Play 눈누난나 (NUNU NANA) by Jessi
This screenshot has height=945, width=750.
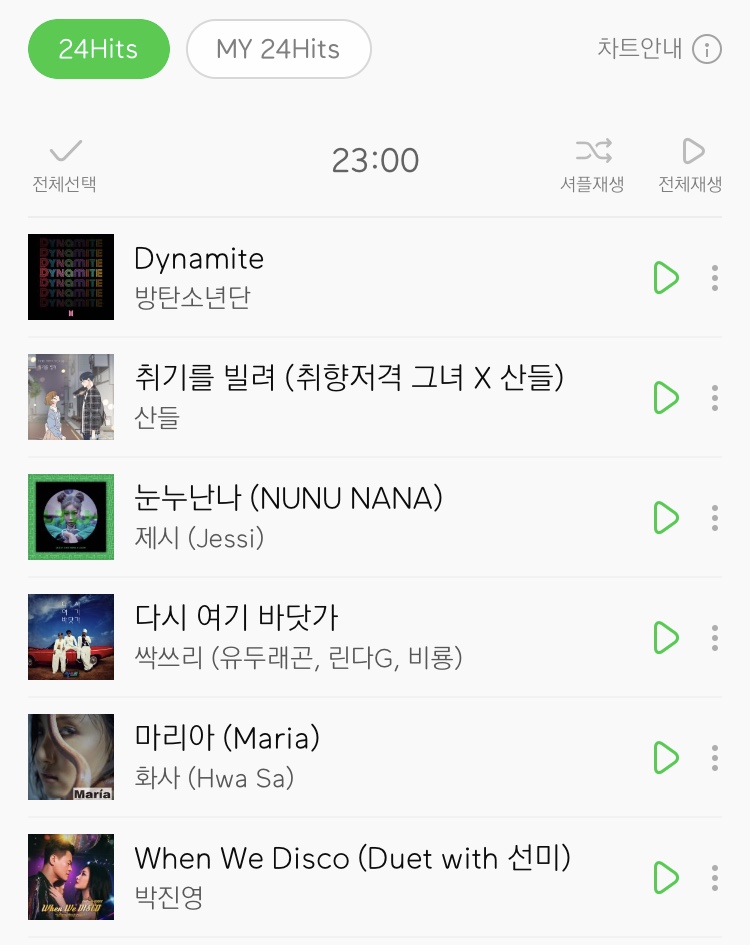pyautogui.click(x=665, y=518)
